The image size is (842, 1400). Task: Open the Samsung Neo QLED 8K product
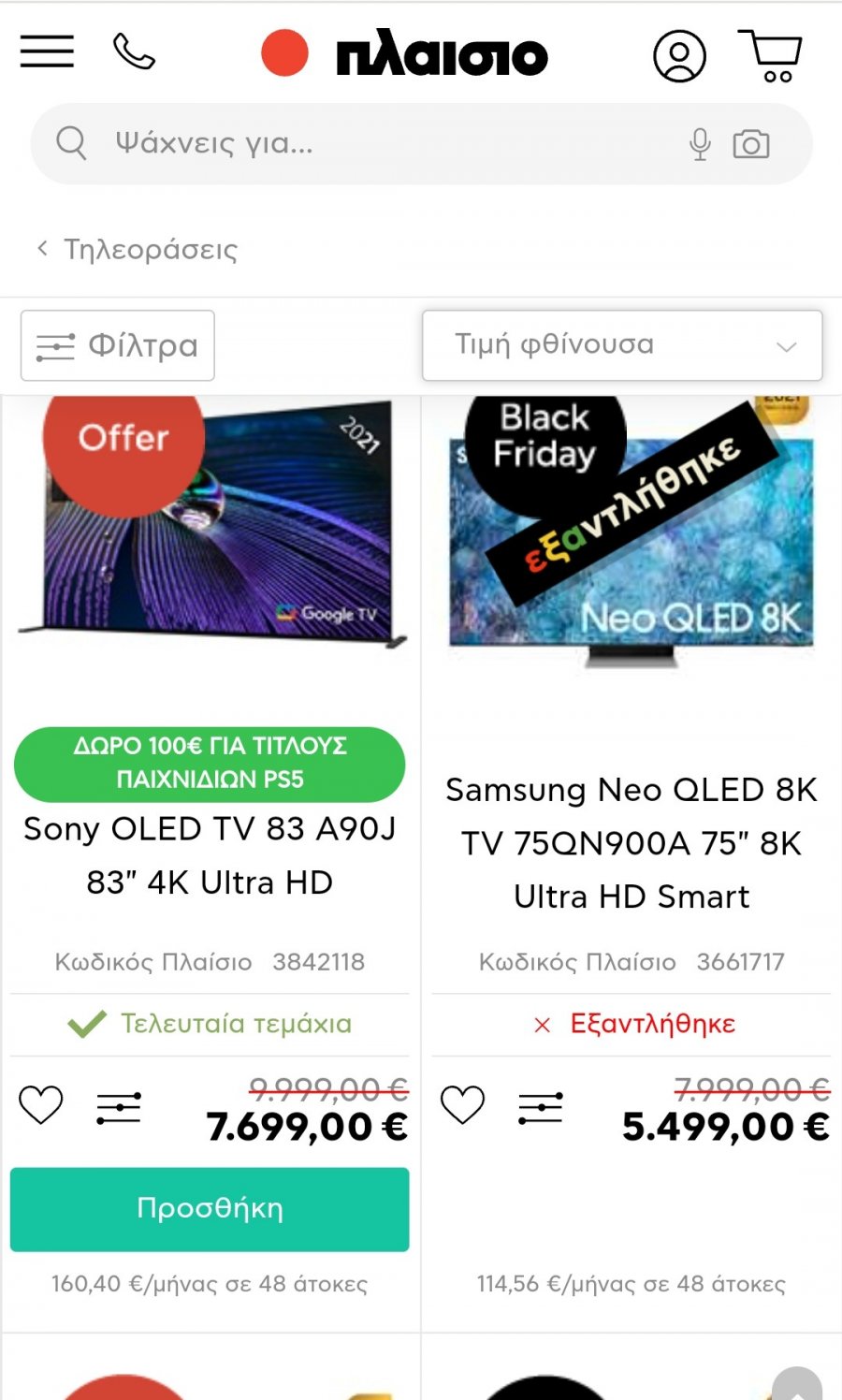point(631,842)
